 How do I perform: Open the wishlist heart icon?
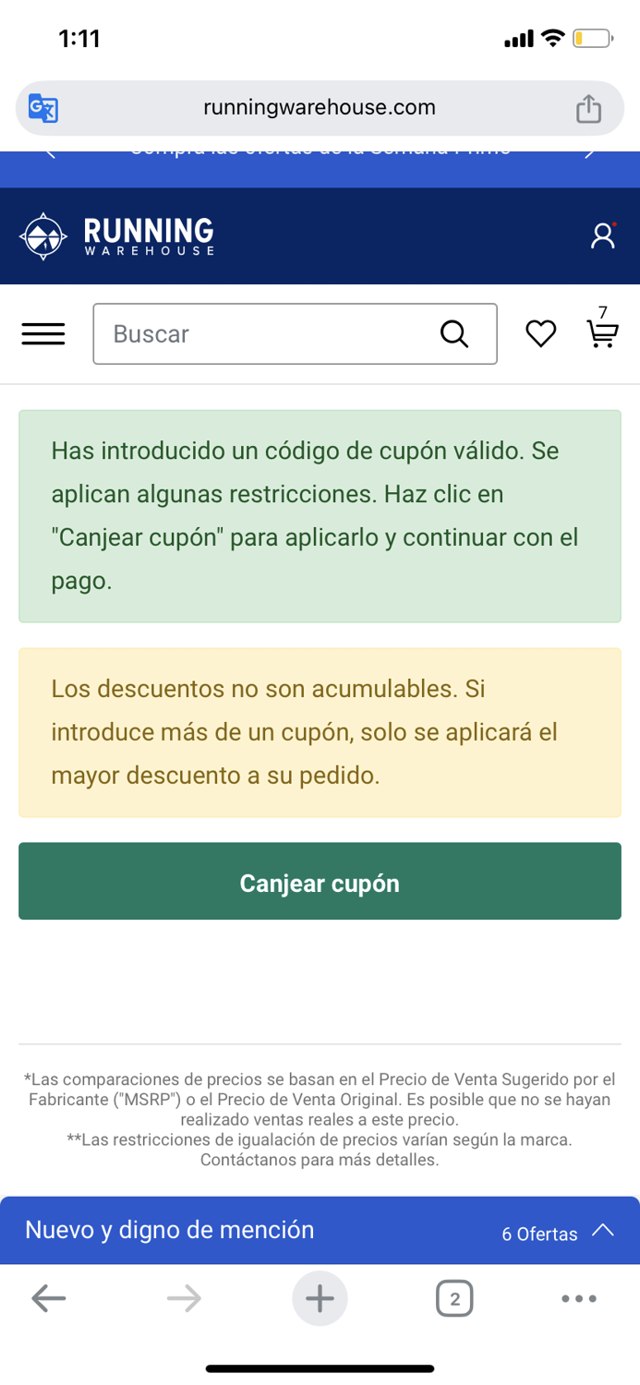point(541,334)
